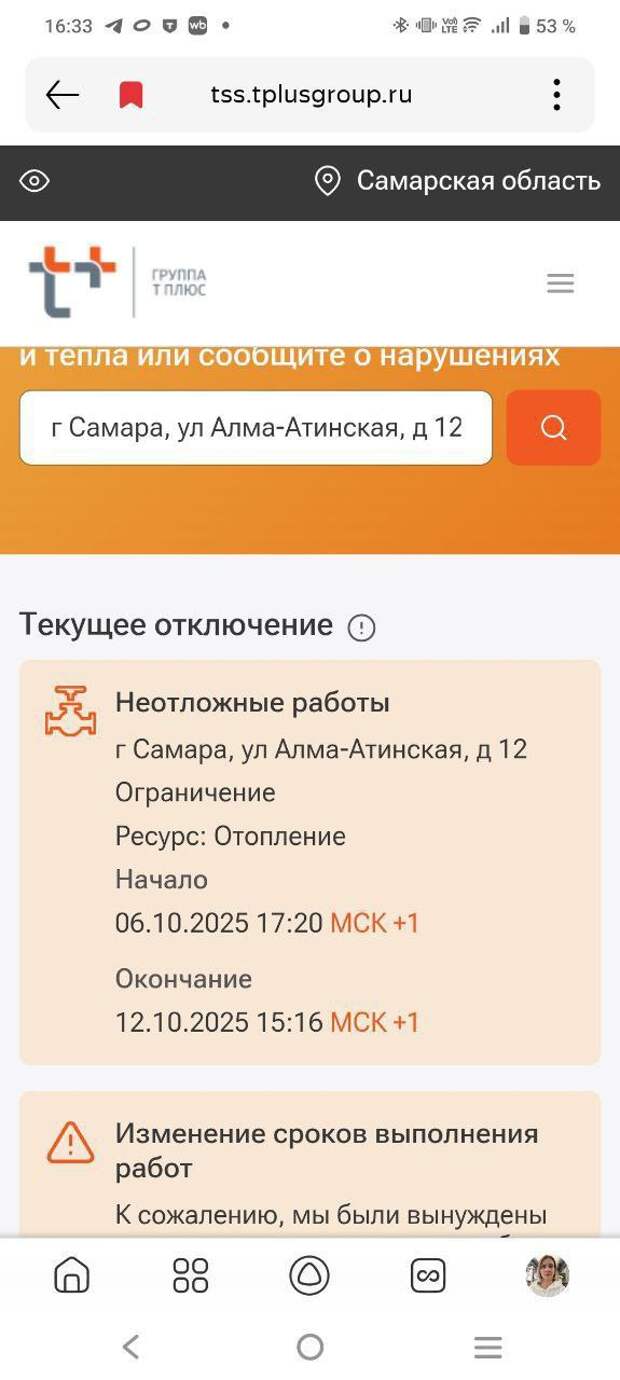Open the browser overflow menu
The height and width of the screenshot is (1380, 620).
(x=557, y=95)
